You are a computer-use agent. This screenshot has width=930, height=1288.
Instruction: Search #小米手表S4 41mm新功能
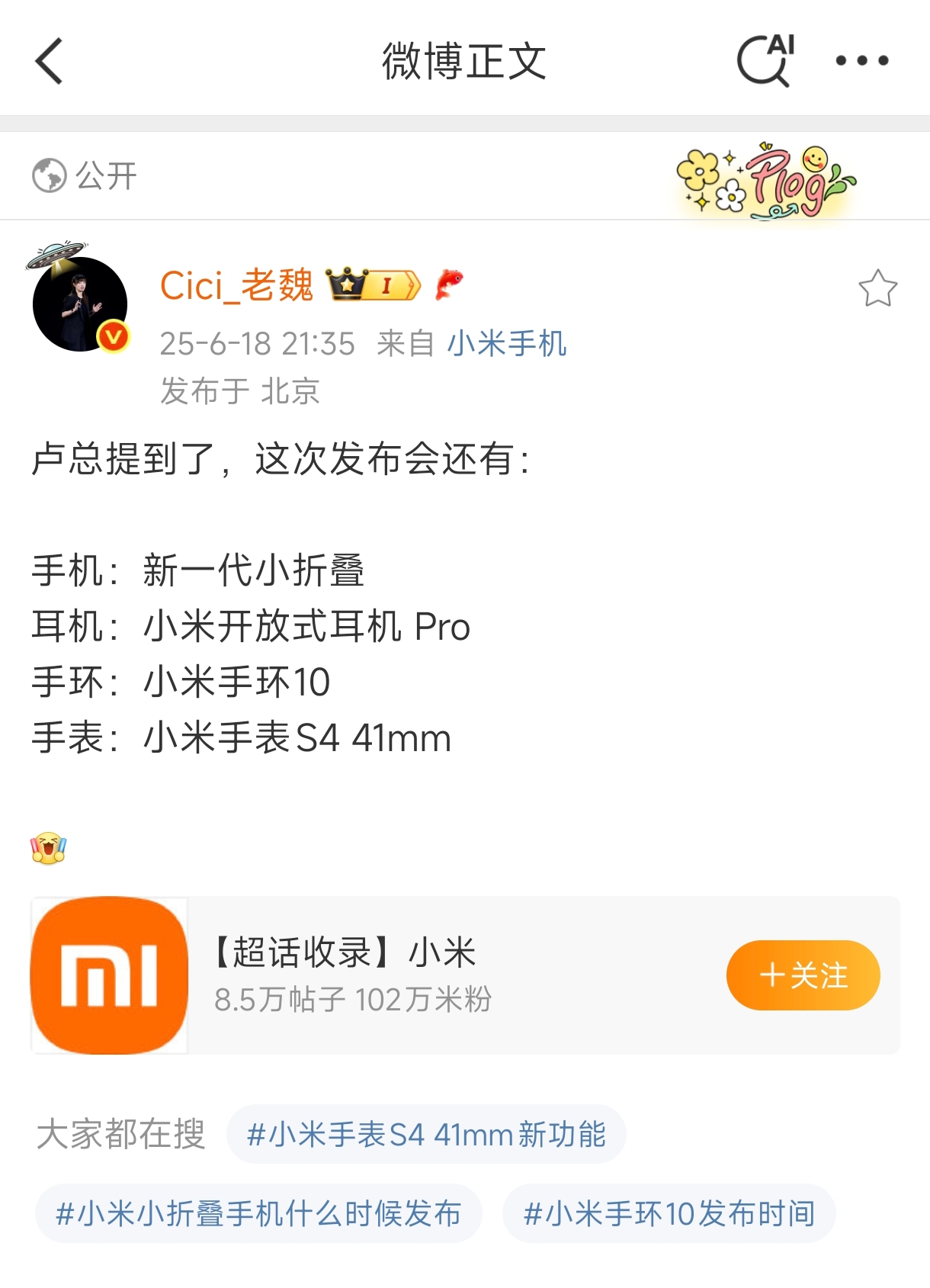[426, 1135]
